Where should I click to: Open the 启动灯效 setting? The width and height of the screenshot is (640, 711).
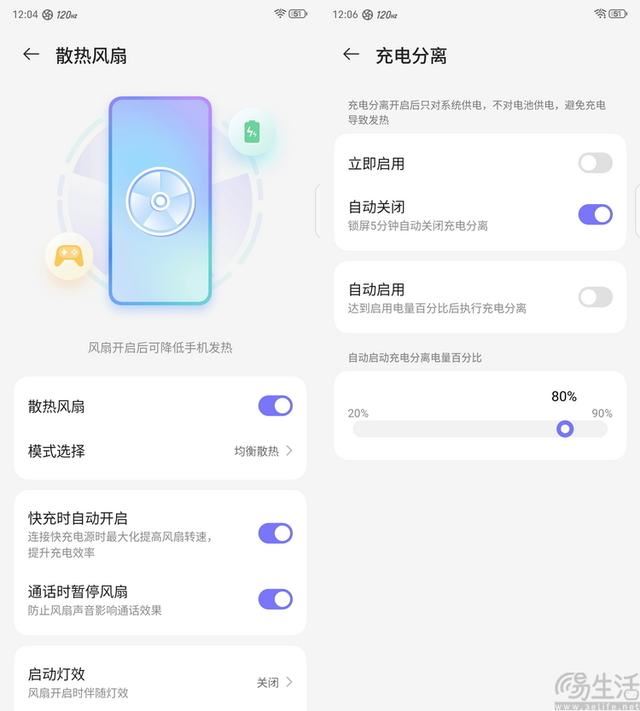point(160,682)
